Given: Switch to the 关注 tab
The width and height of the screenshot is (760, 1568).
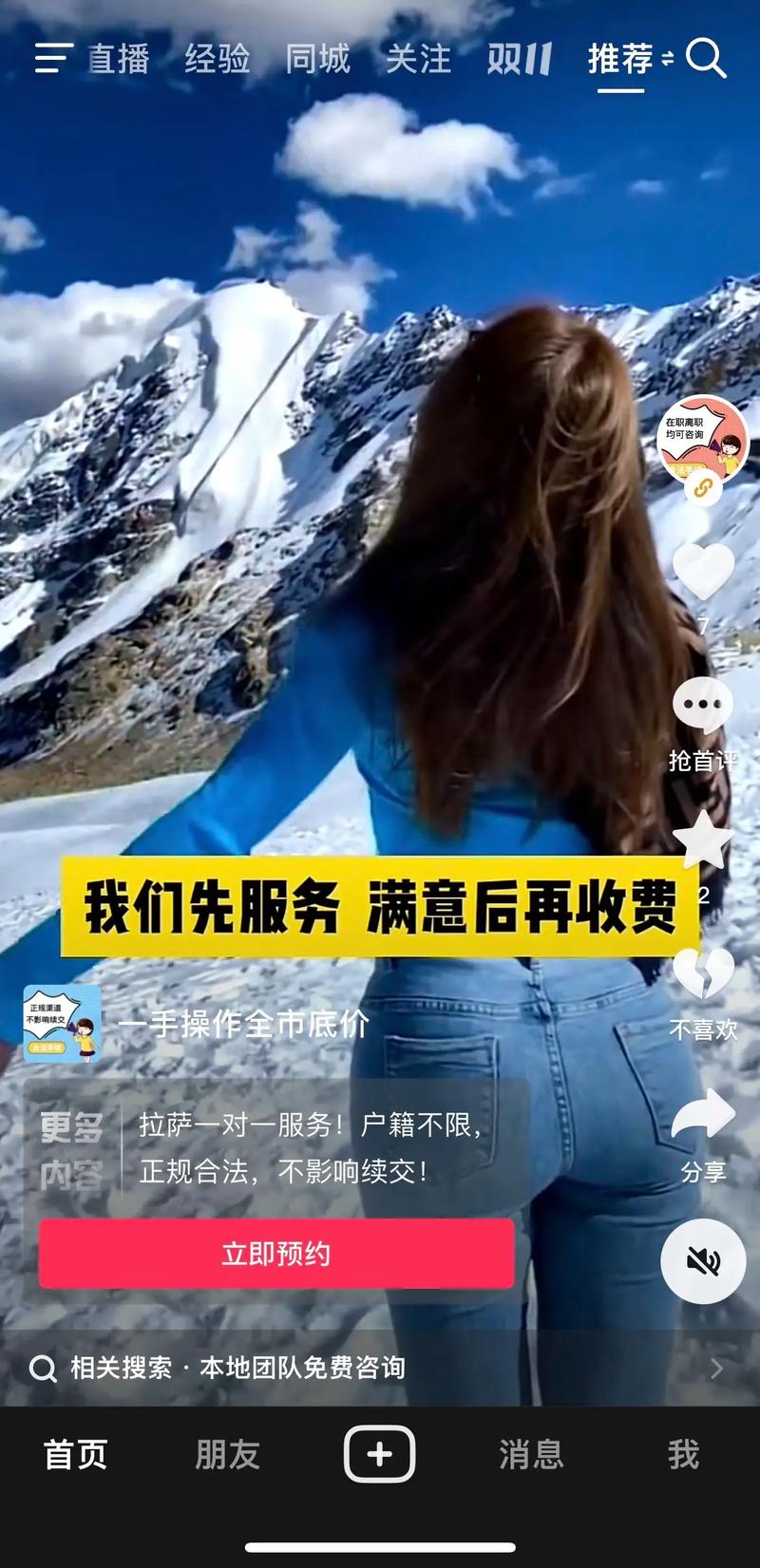Looking at the screenshot, I should [419, 60].
